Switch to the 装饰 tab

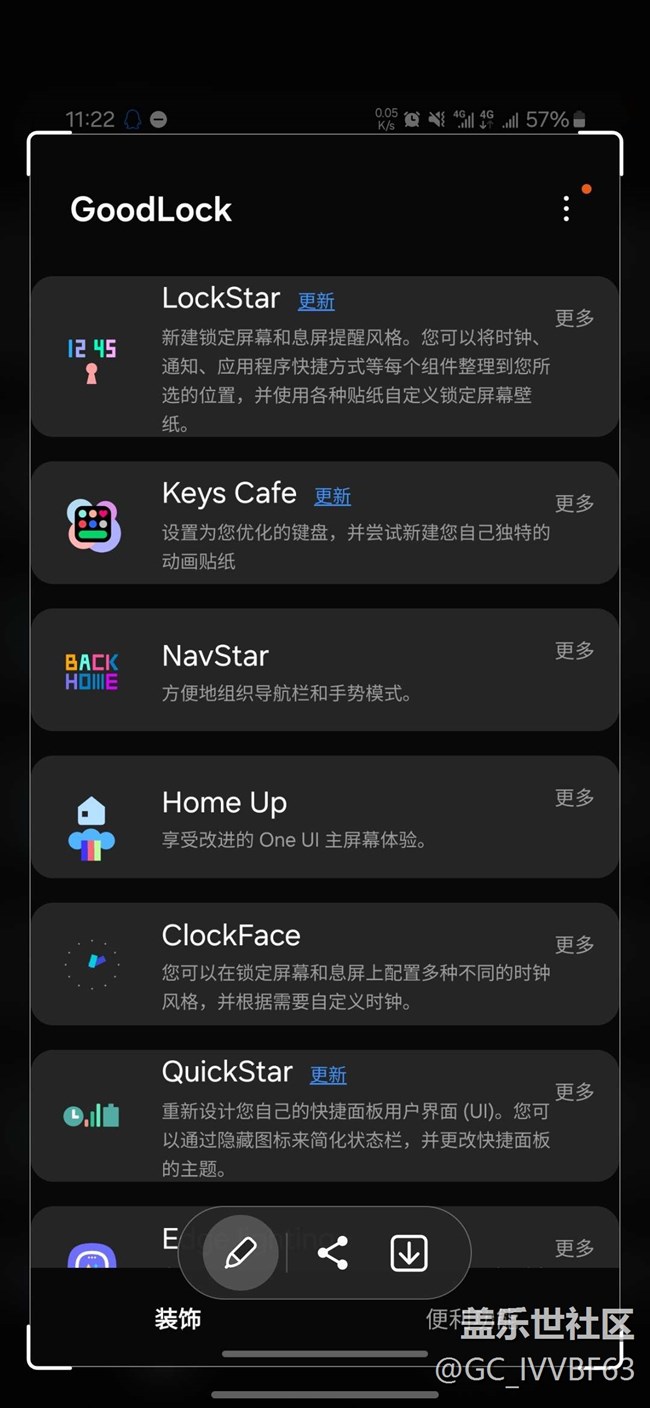(x=178, y=1319)
